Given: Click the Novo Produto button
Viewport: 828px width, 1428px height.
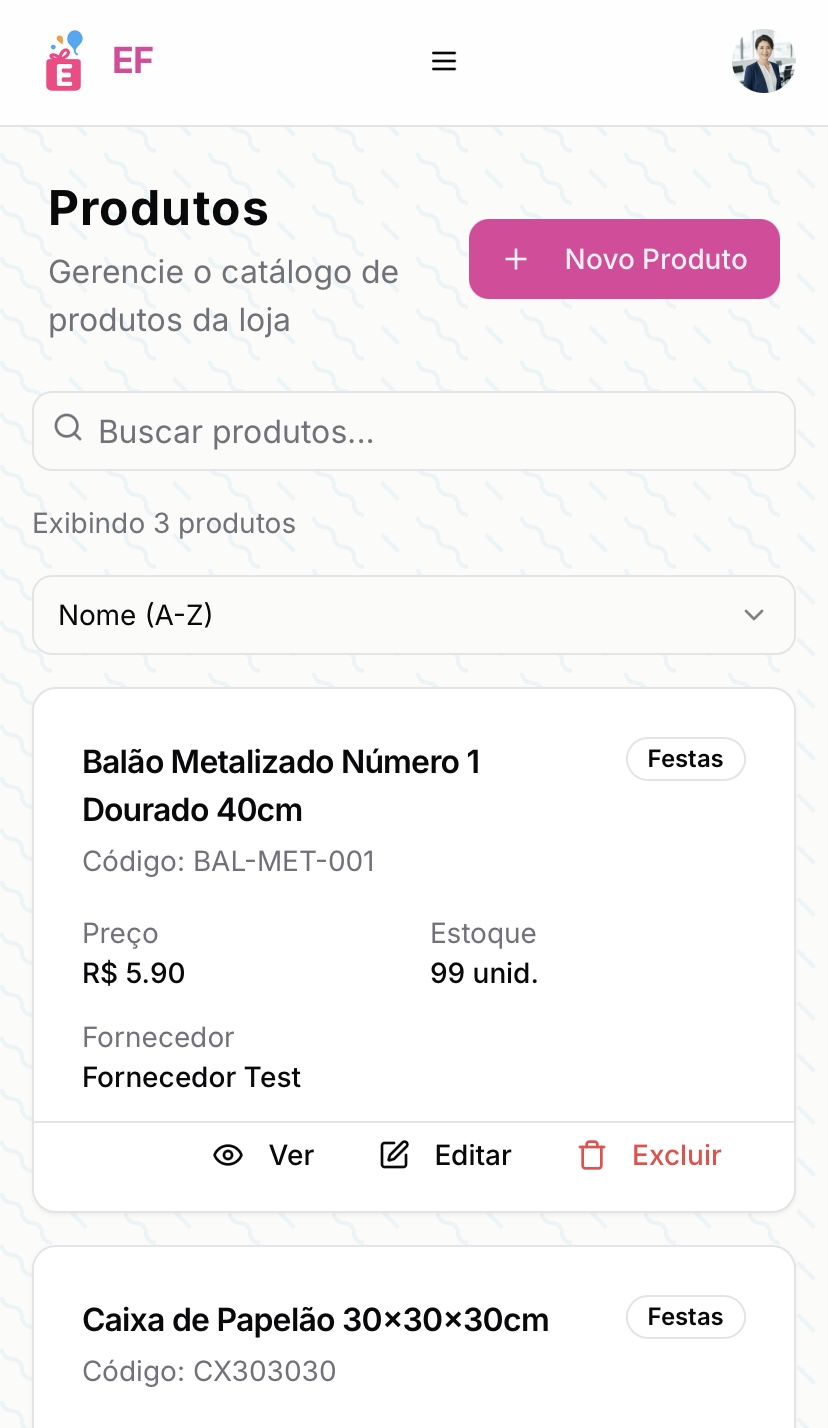Looking at the screenshot, I should (x=623, y=259).
